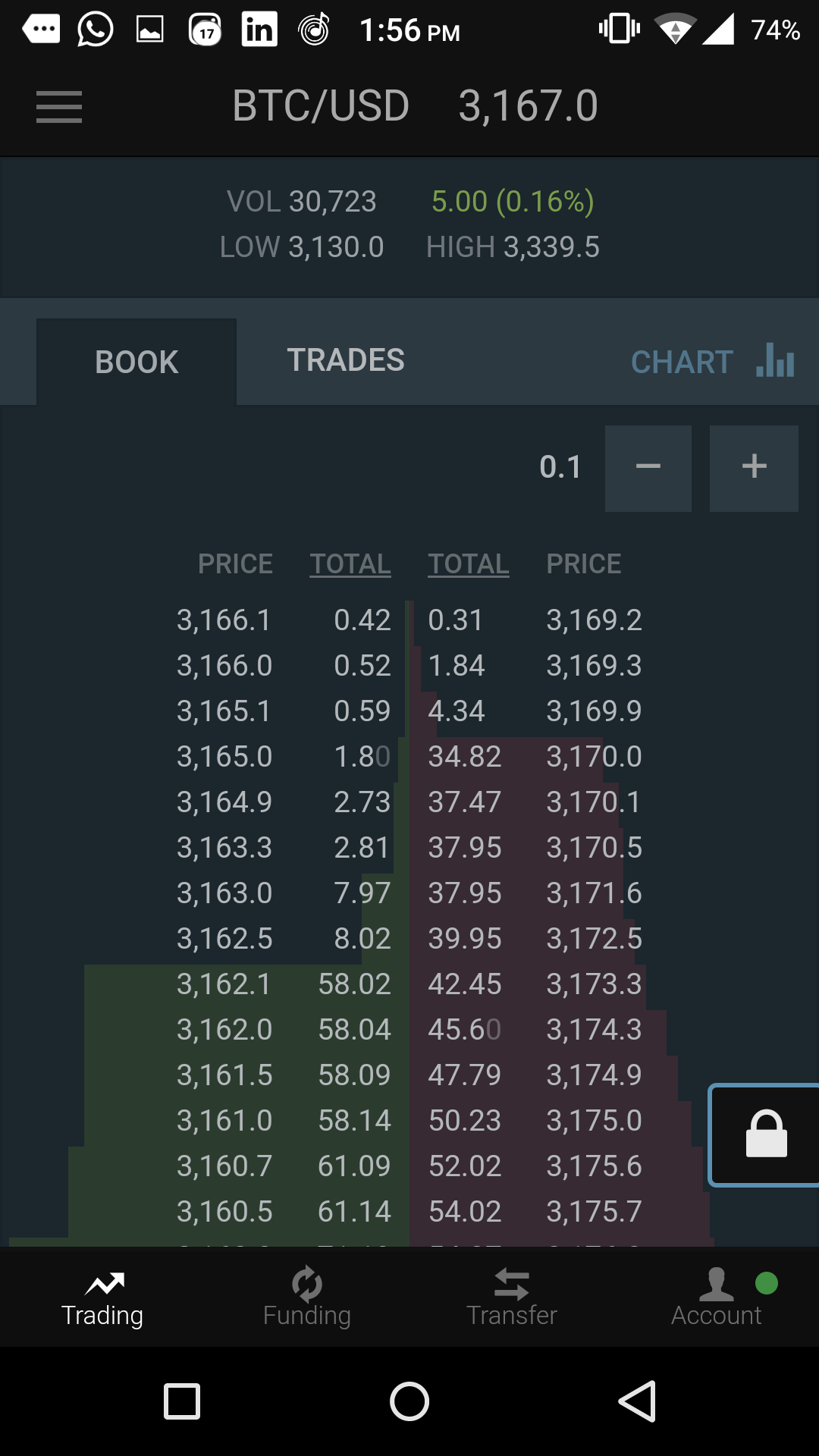Tap the lock button
The image size is (819, 1456).
pyautogui.click(x=766, y=1134)
